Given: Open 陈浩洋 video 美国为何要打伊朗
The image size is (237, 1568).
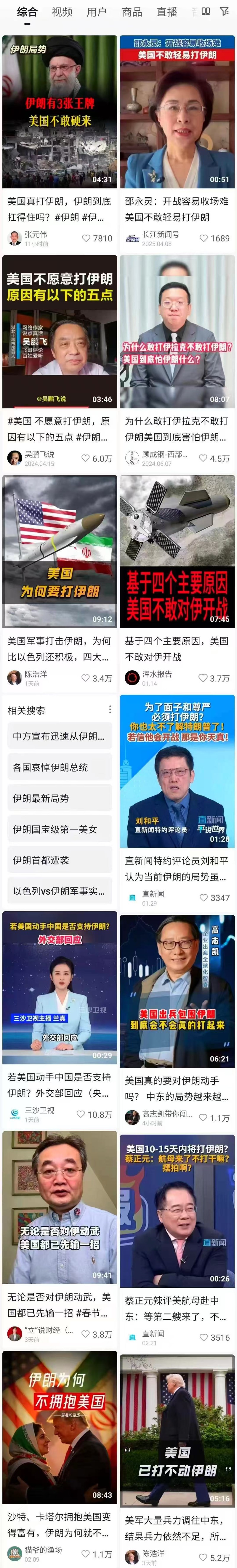Looking at the screenshot, I should coord(60,552).
